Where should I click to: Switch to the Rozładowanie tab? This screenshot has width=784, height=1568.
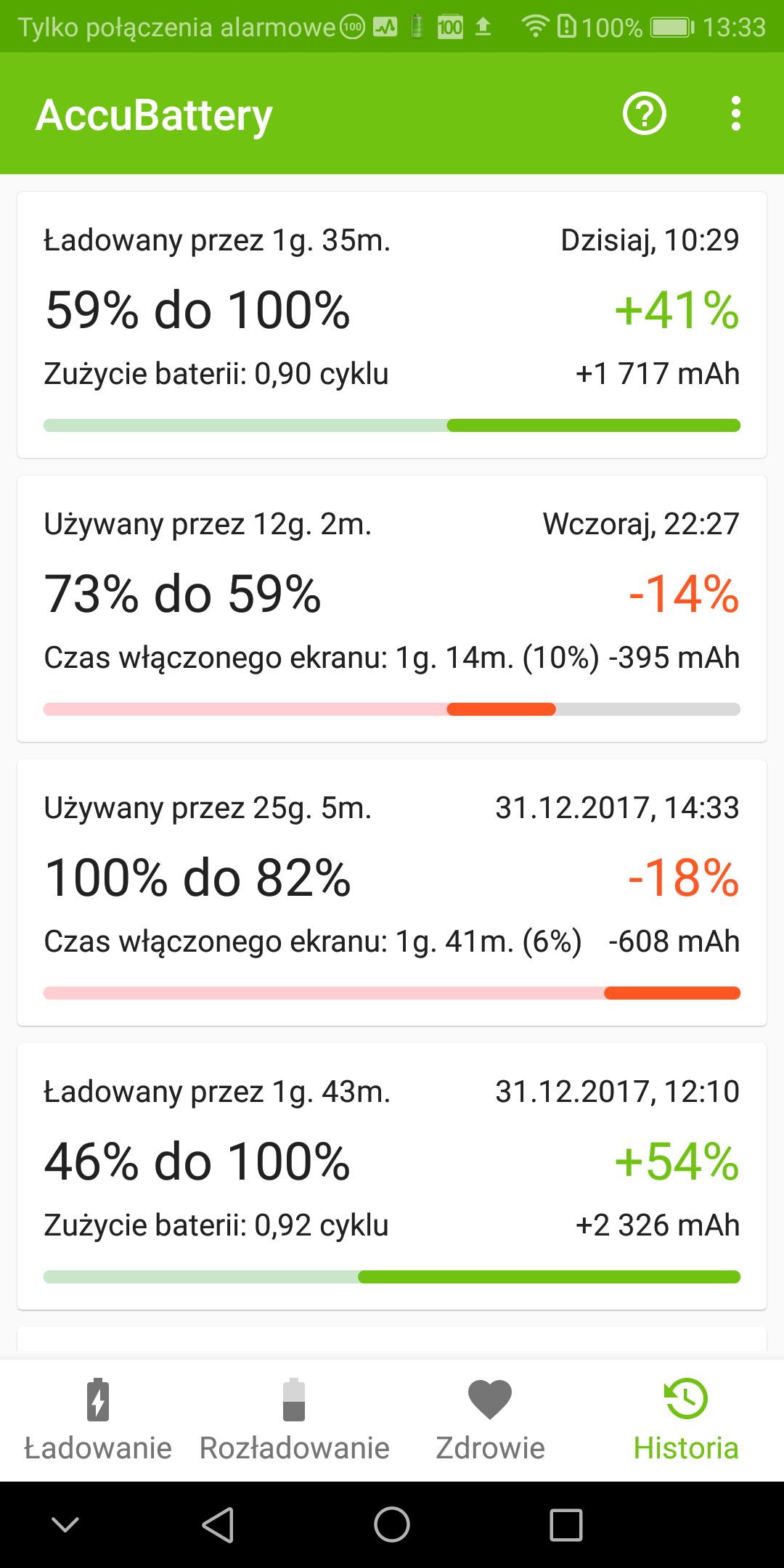tap(294, 1421)
